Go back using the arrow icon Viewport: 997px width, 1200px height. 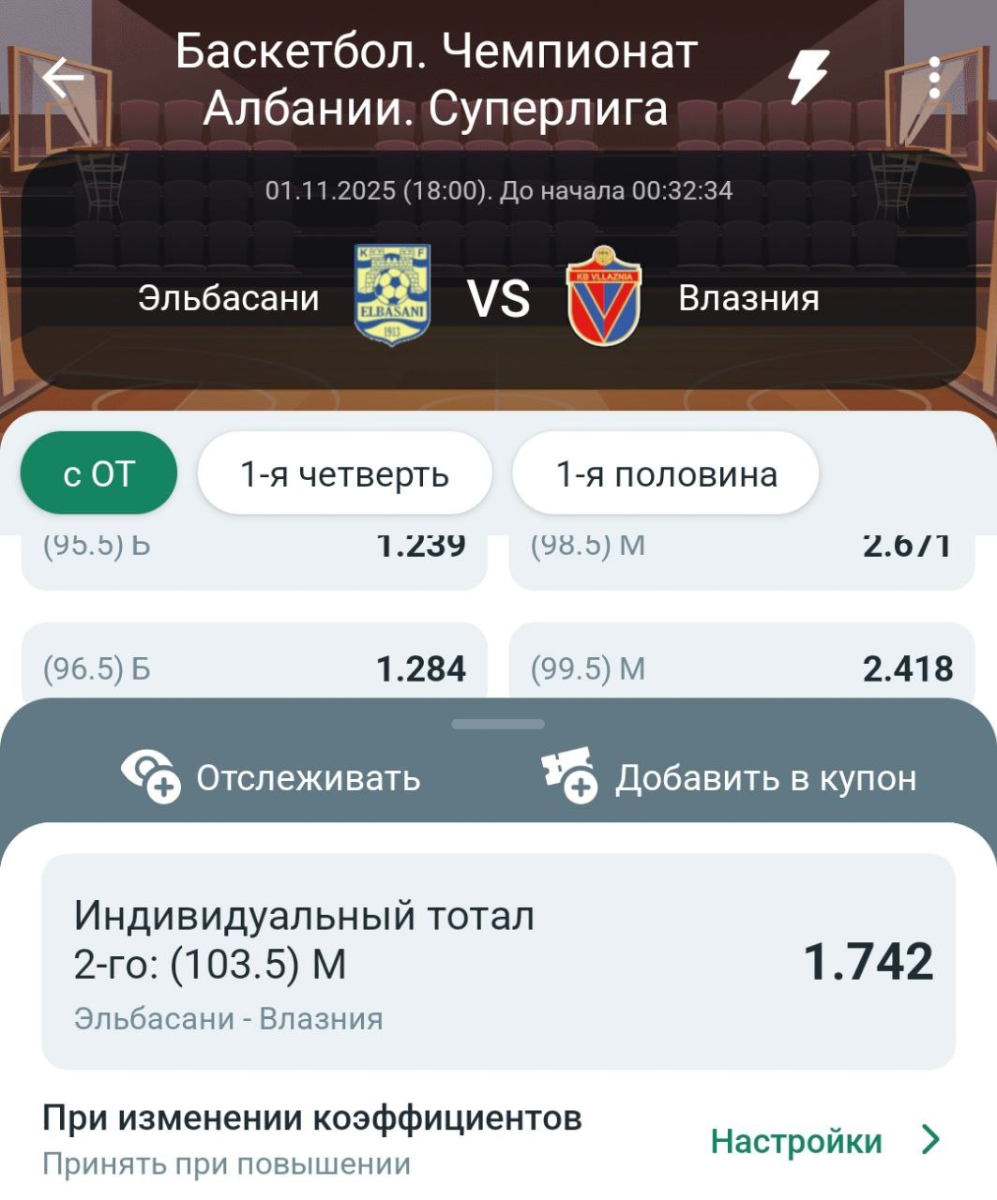[x=63, y=79]
